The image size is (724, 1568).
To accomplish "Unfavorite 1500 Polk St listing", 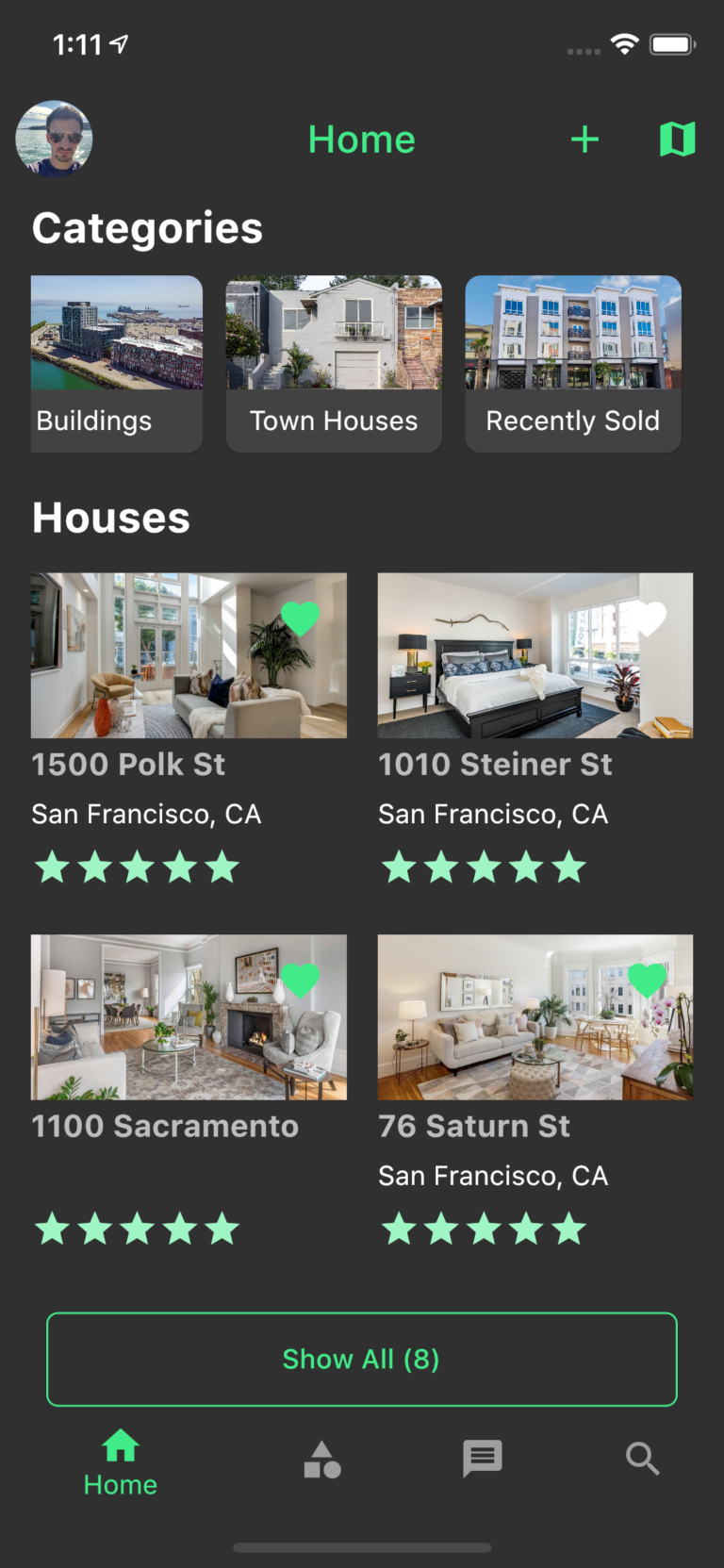I will click(300, 619).
